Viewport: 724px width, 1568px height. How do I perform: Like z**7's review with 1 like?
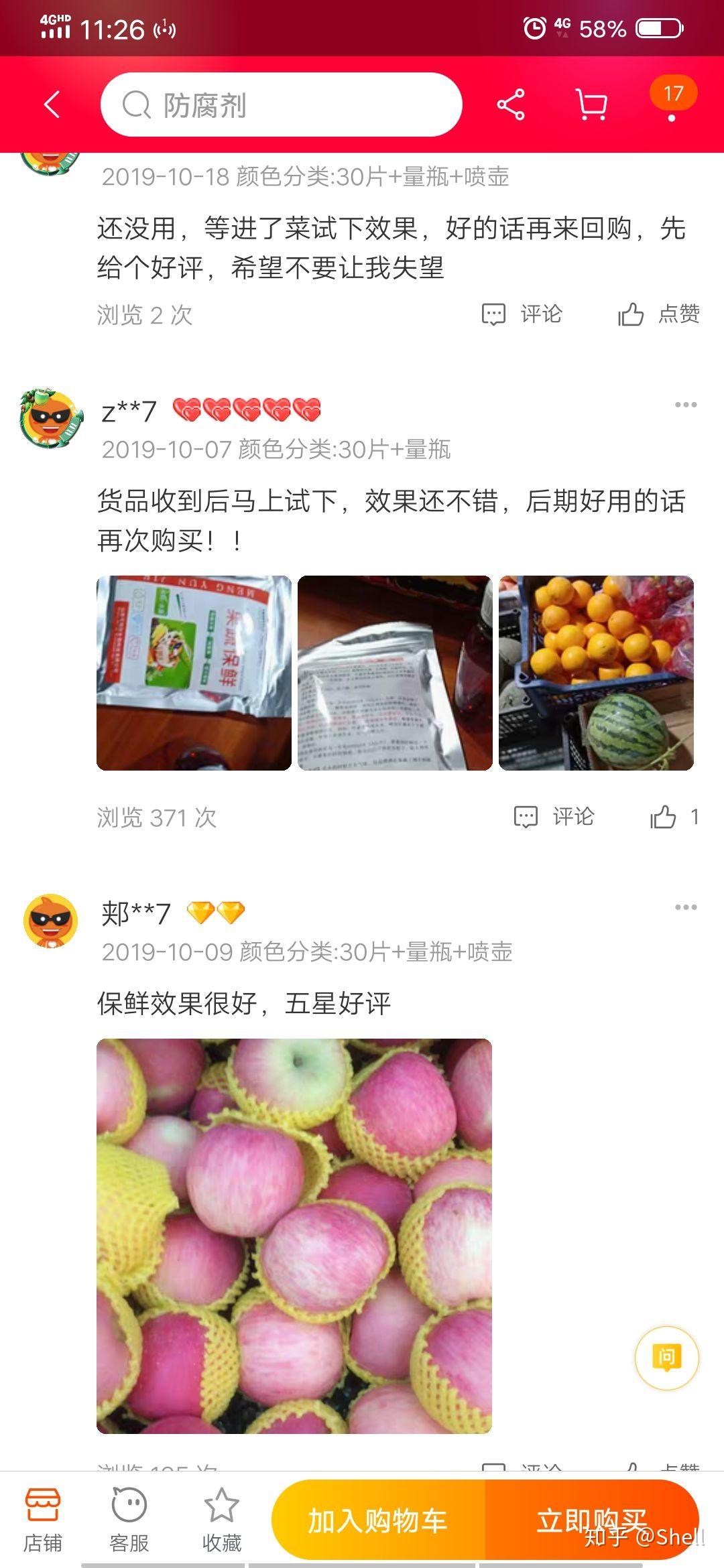click(x=674, y=816)
